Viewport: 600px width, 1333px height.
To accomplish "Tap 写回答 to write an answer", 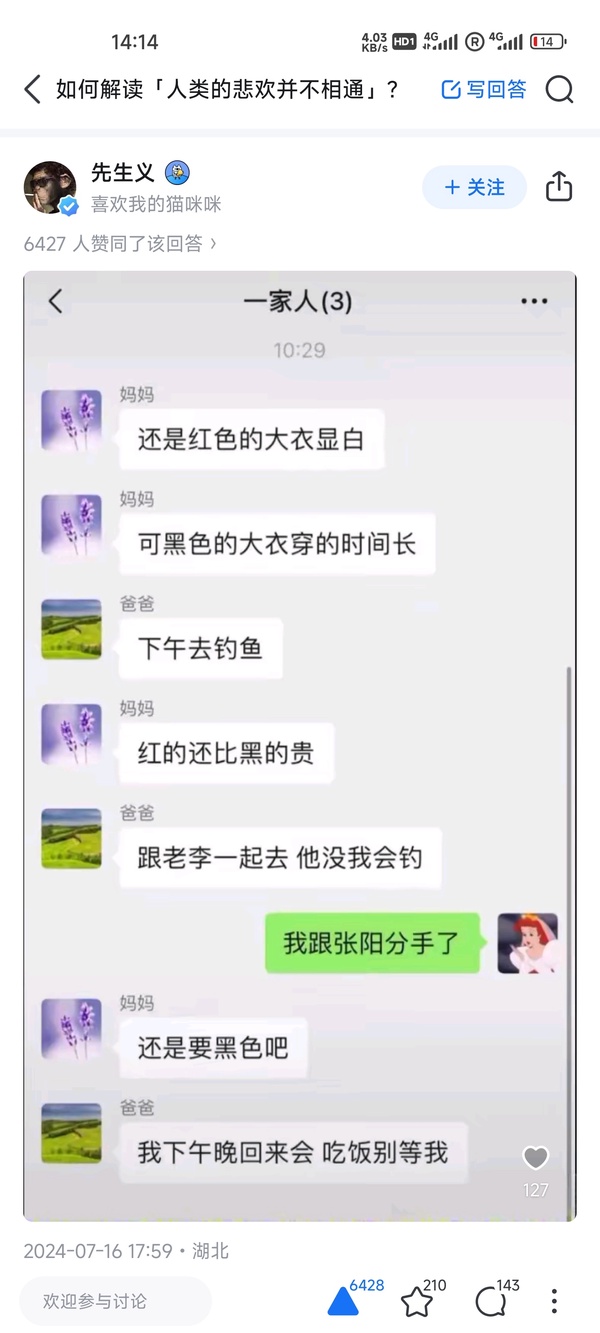I will click(x=484, y=90).
